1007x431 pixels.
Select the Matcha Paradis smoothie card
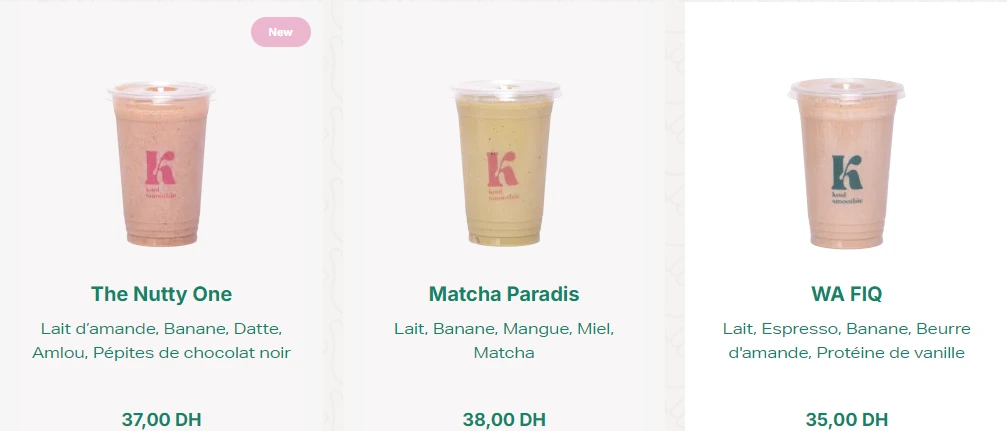pyautogui.click(x=503, y=294)
